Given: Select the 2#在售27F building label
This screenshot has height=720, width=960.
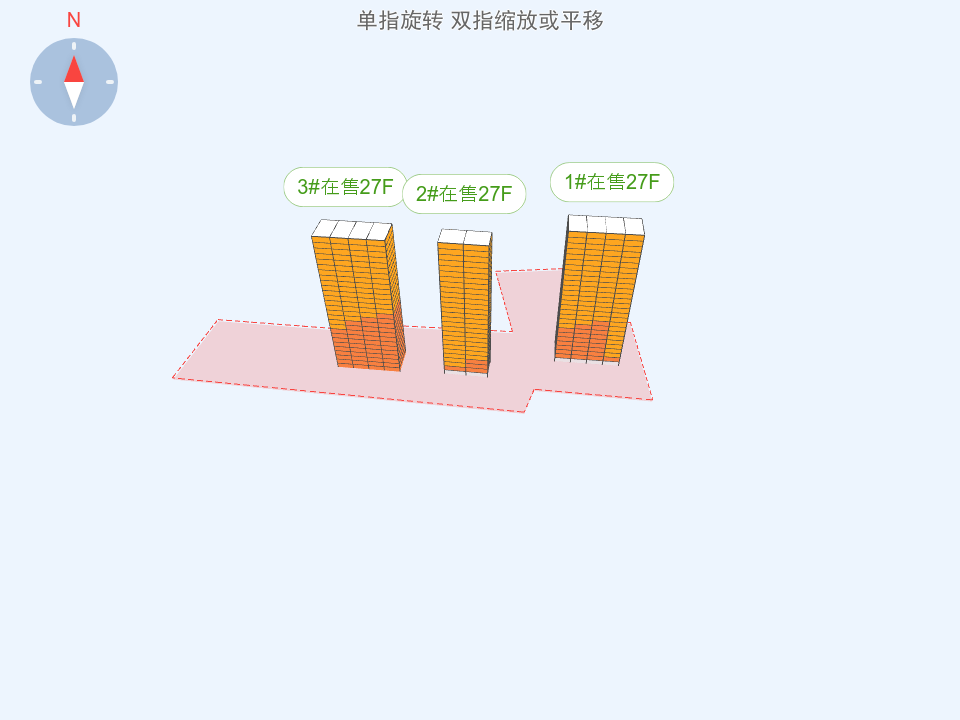Looking at the screenshot, I should 464,194.
